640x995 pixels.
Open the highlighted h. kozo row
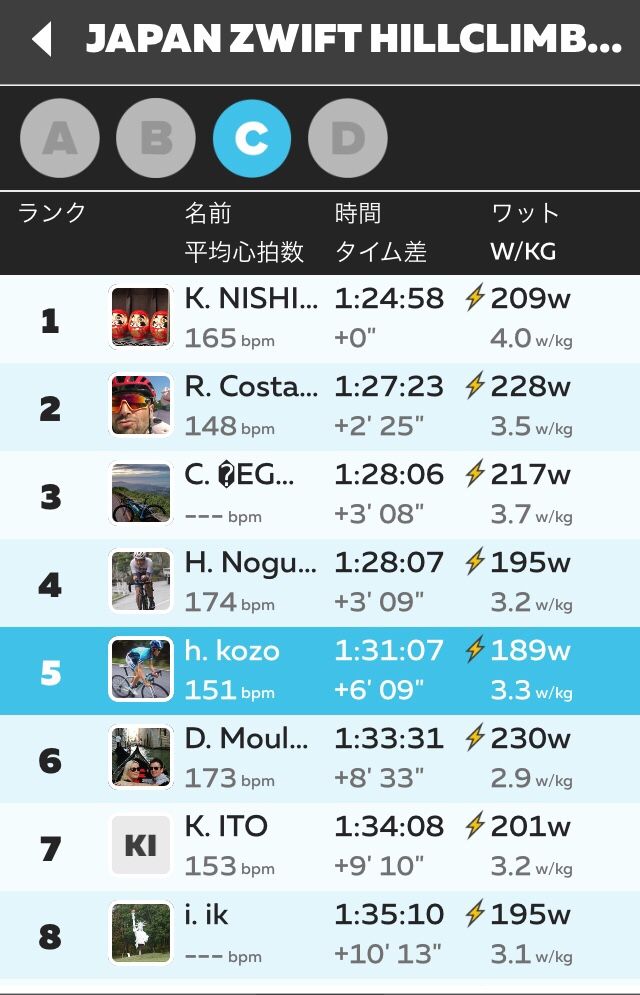click(x=320, y=671)
